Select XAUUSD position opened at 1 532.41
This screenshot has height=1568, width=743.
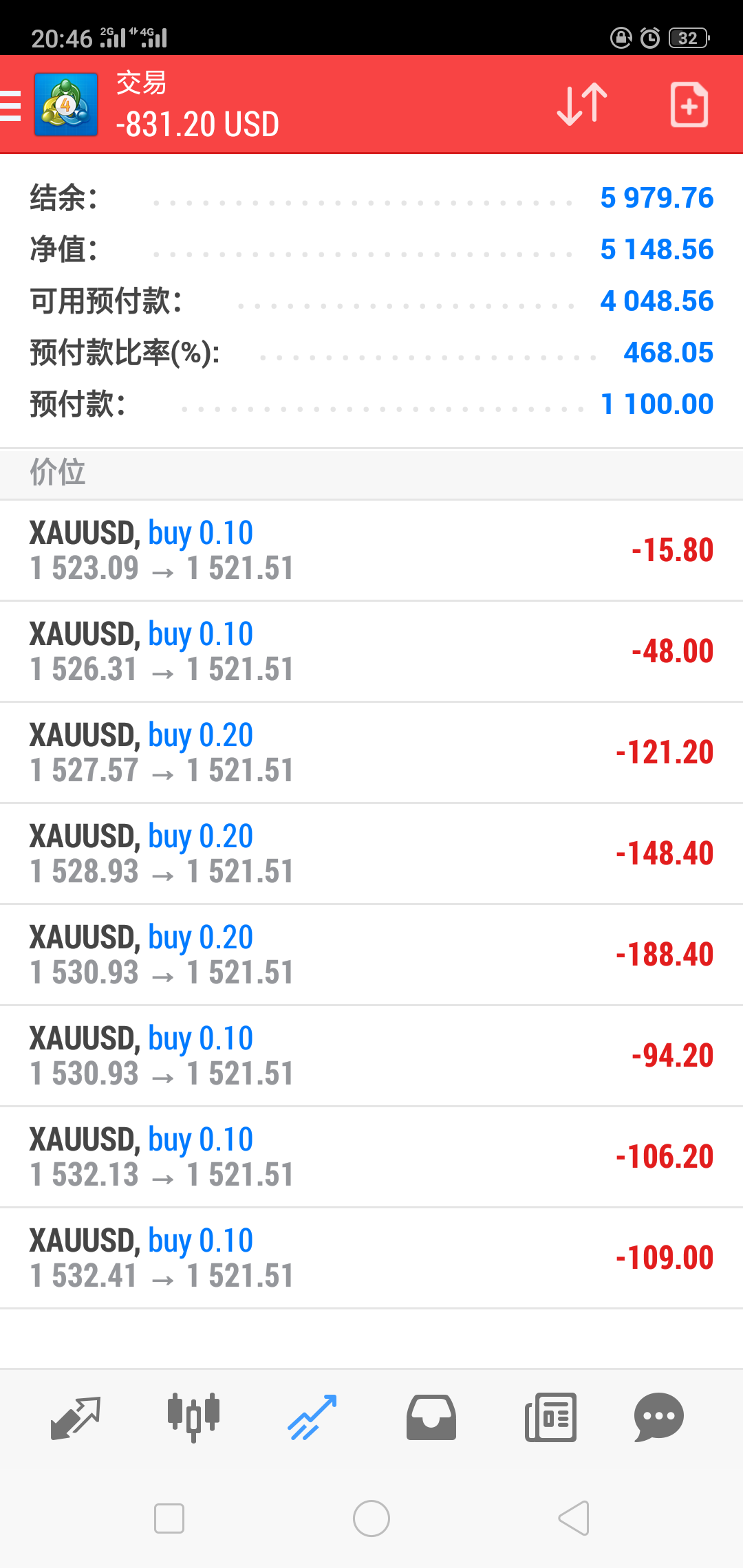coord(371,1259)
